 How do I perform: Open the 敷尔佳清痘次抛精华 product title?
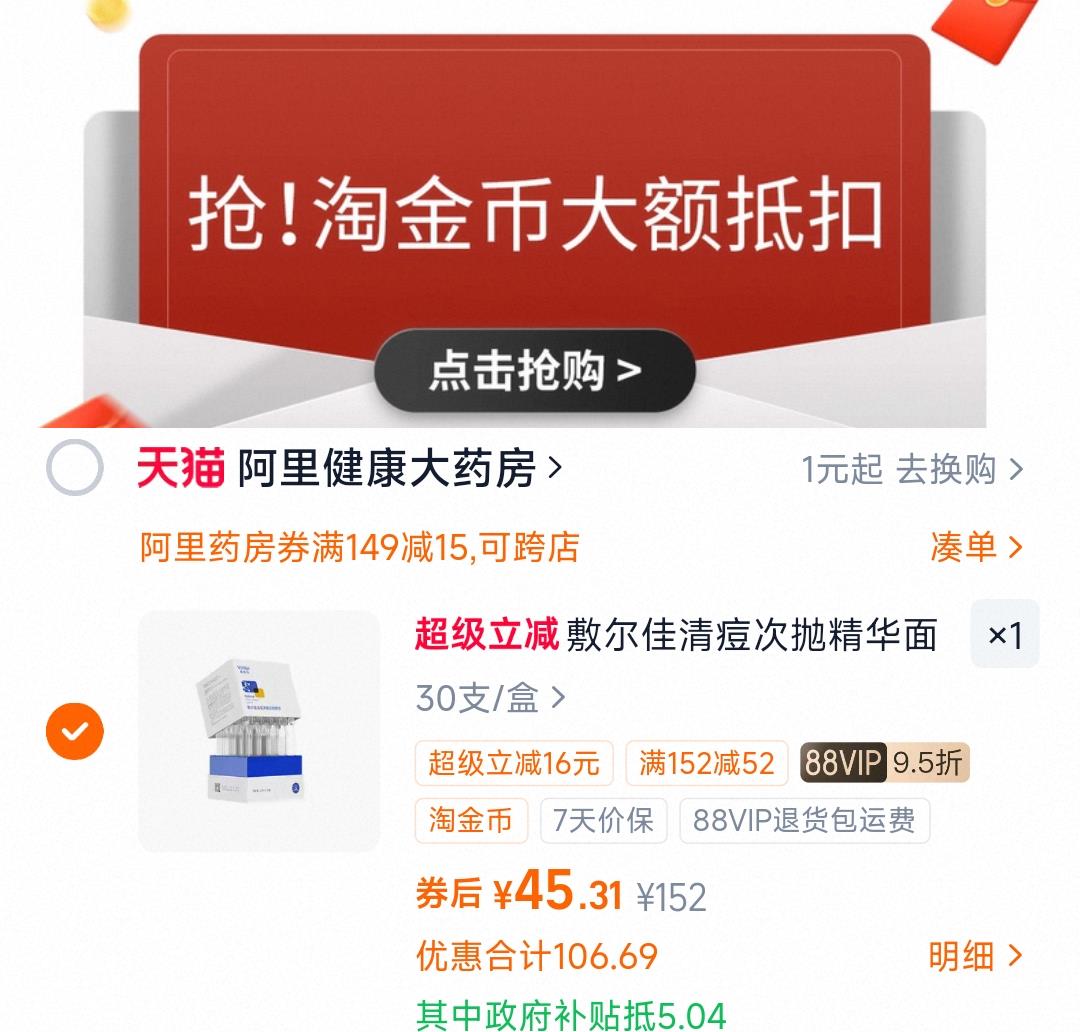pyautogui.click(x=750, y=634)
